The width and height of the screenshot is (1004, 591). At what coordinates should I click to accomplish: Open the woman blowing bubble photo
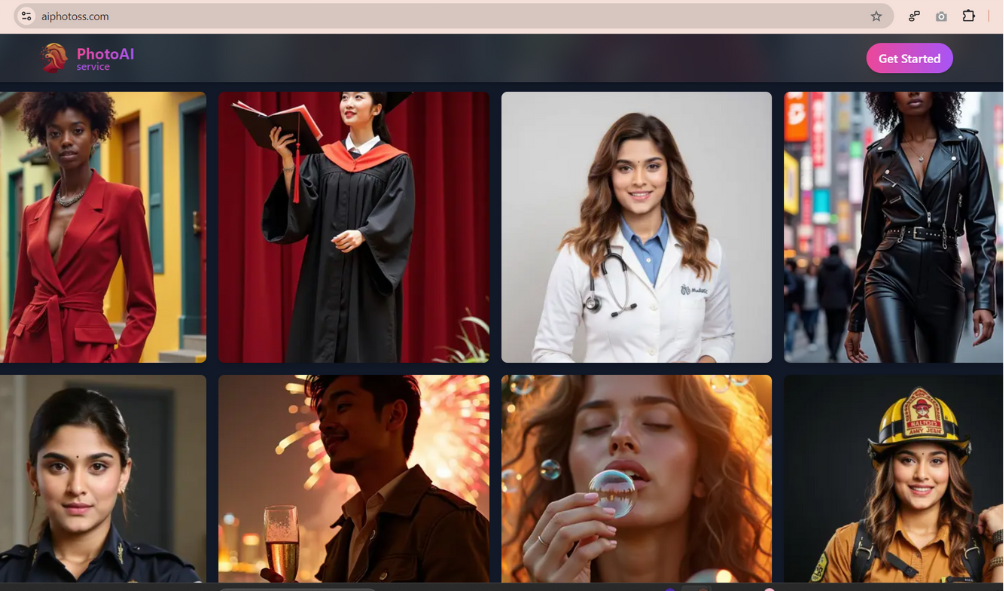[x=636, y=478]
